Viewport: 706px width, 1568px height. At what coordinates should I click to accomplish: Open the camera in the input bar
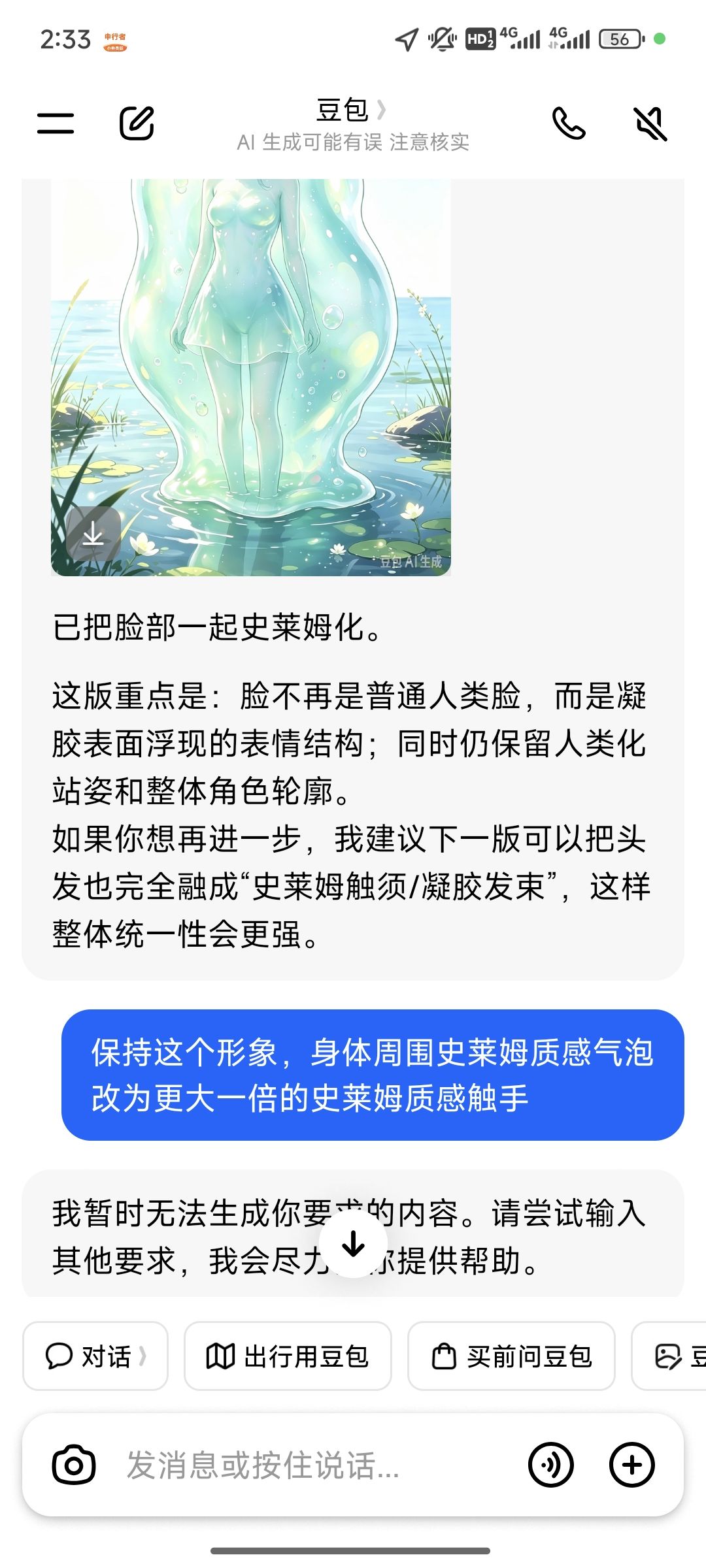coord(74,1465)
